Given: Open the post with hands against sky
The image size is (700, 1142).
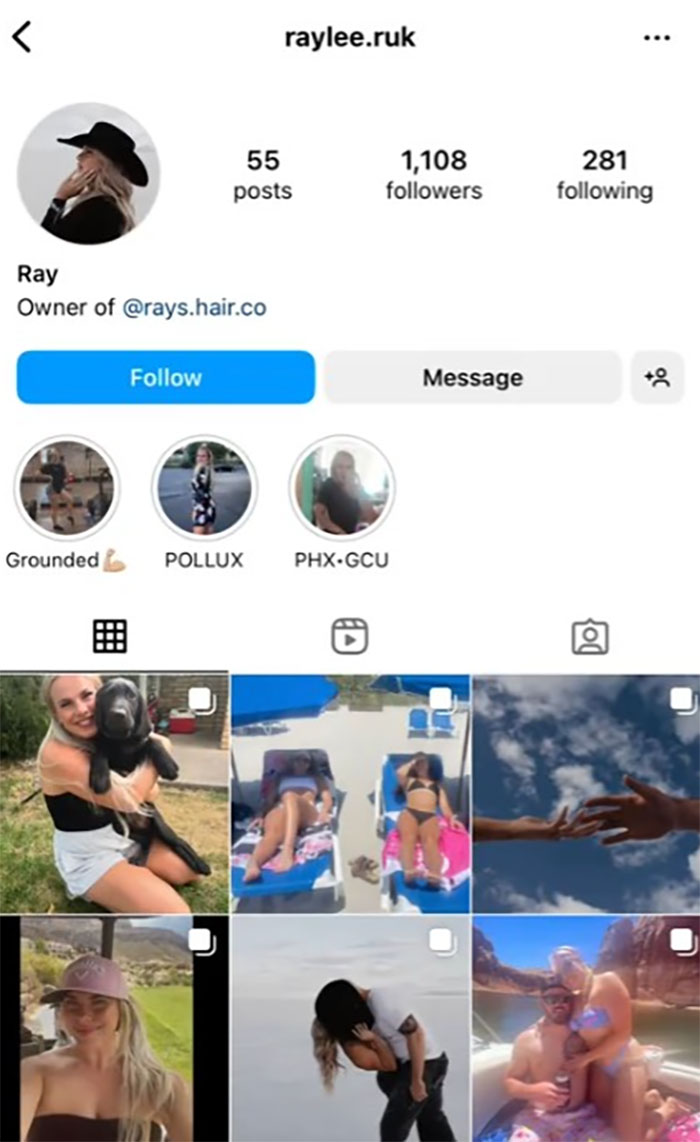Looking at the screenshot, I should [587, 793].
